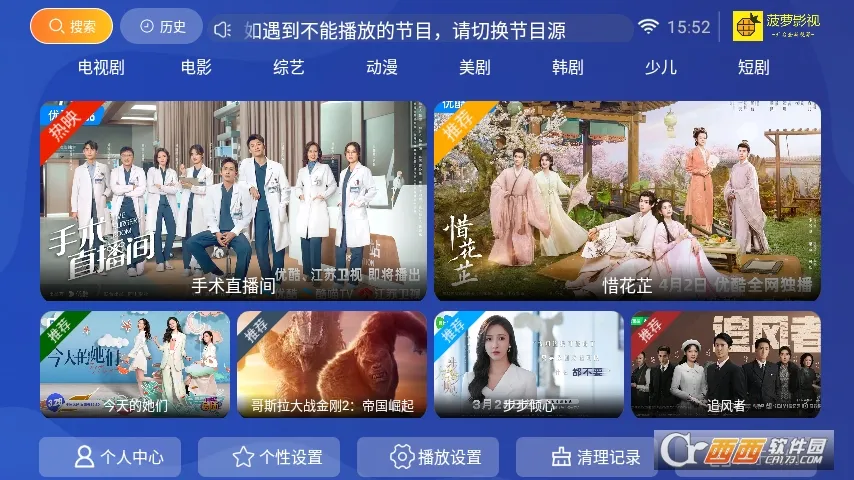Open the 动漫 tab

382,68
